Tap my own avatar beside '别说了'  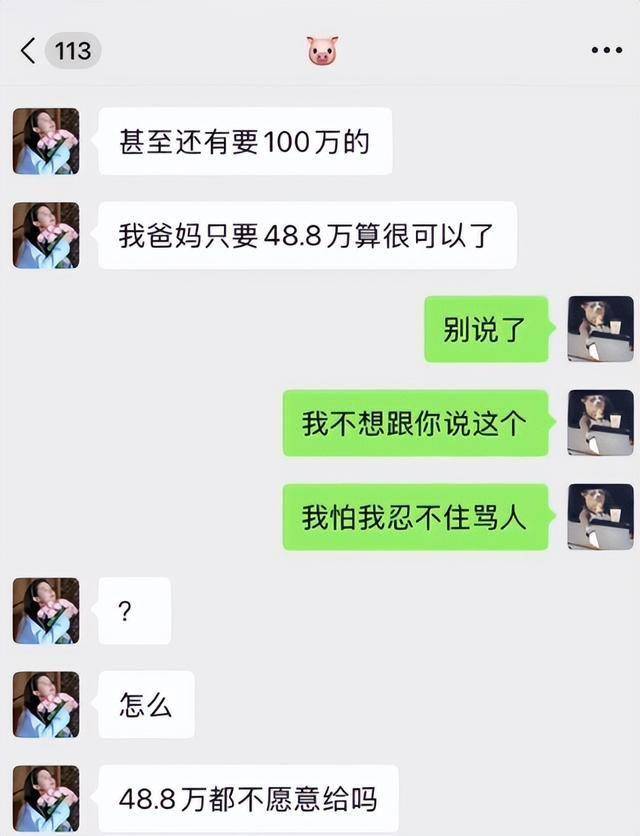600,329
